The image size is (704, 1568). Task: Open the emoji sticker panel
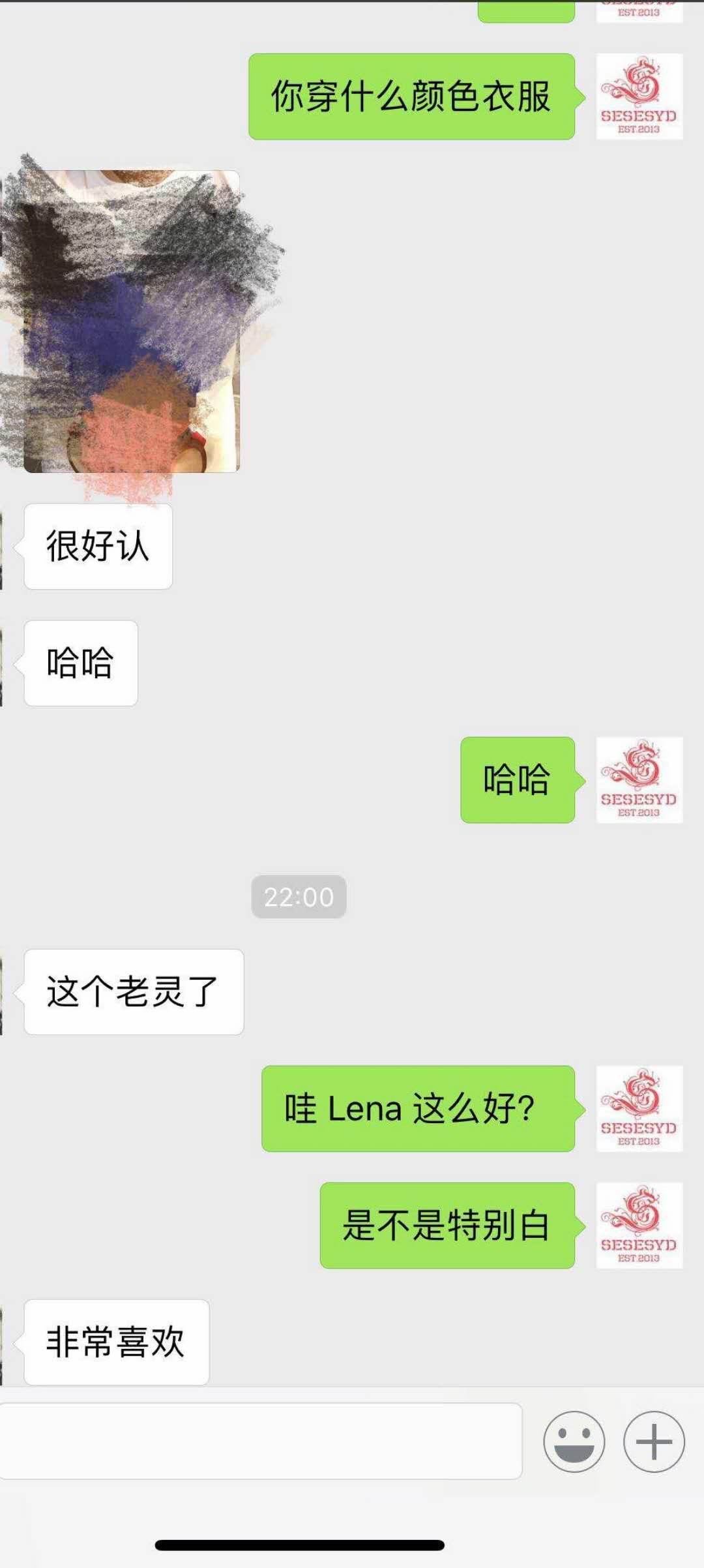pos(574,1441)
